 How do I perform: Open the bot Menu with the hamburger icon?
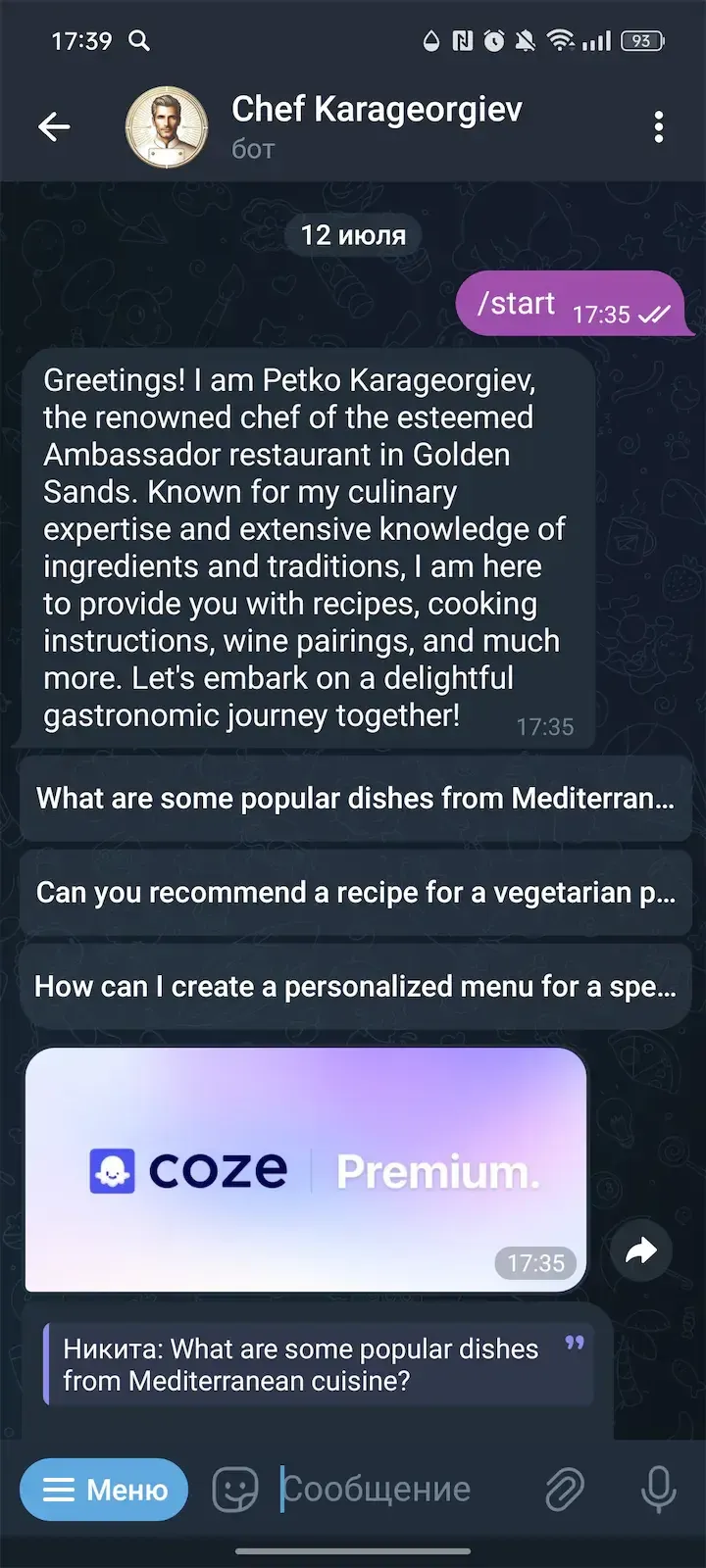coord(103,1489)
